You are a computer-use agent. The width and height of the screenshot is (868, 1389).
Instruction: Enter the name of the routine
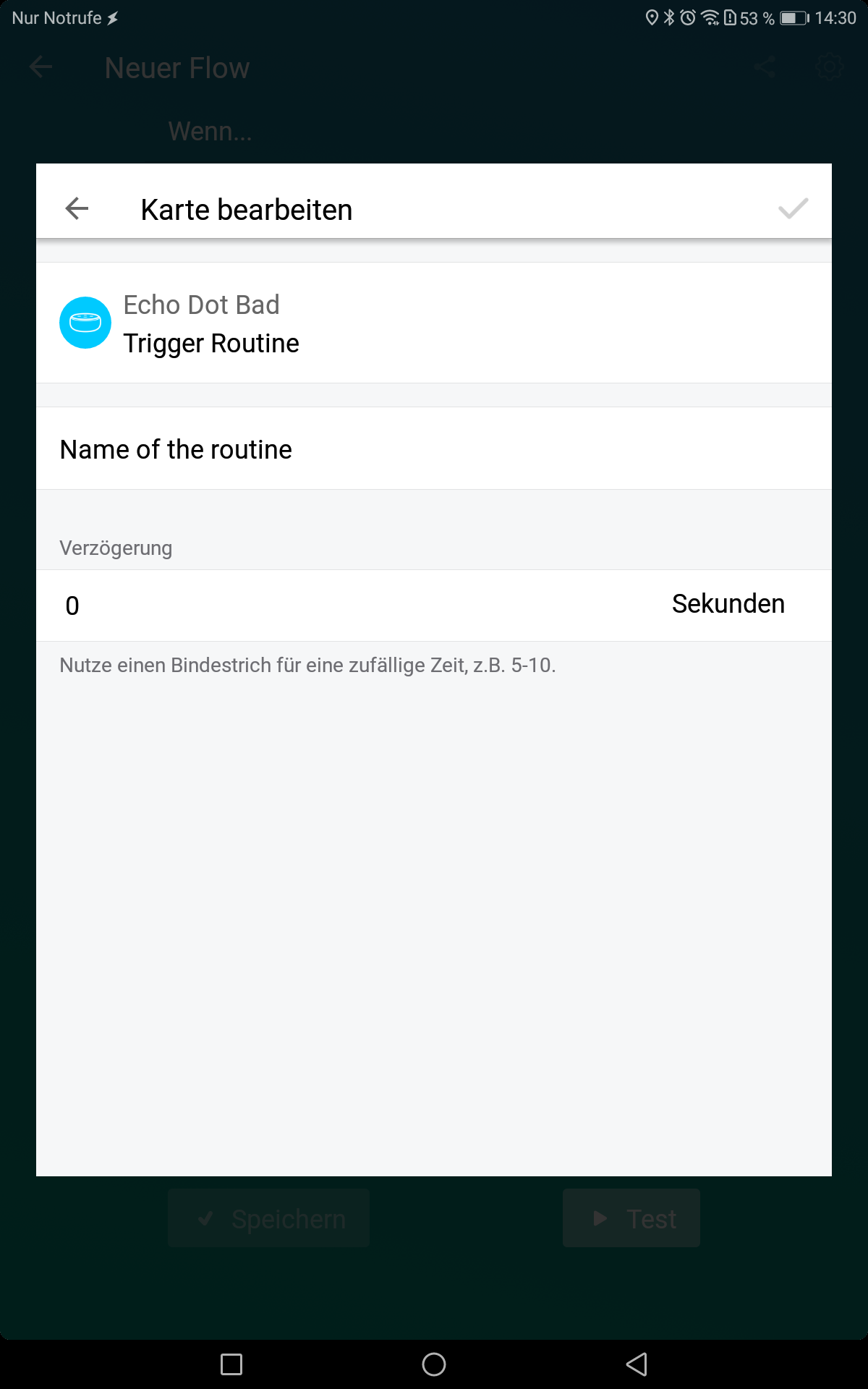point(434,449)
